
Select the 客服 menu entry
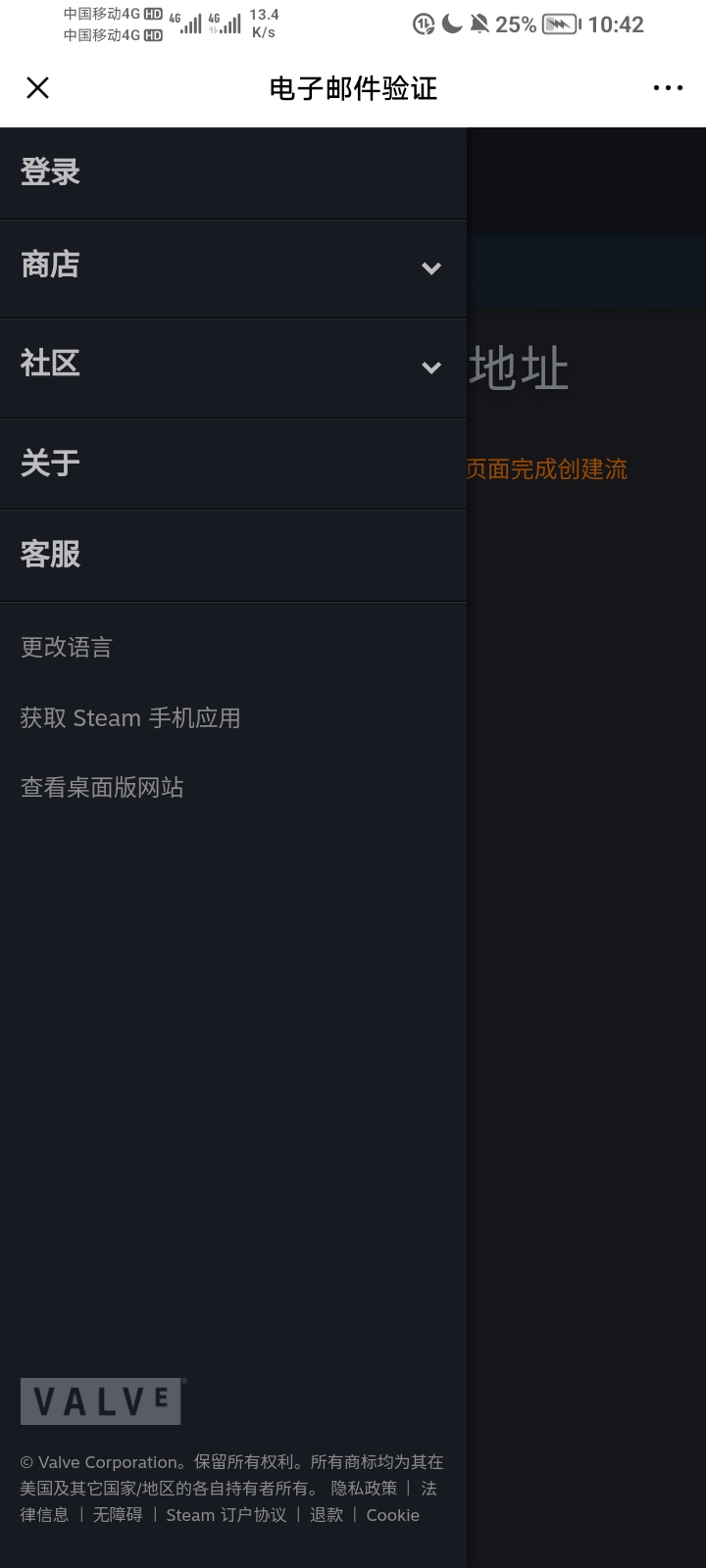tap(51, 555)
